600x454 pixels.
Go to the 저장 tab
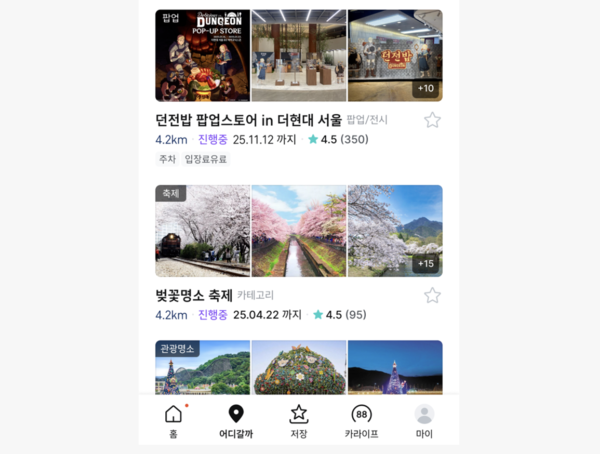point(298,420)
